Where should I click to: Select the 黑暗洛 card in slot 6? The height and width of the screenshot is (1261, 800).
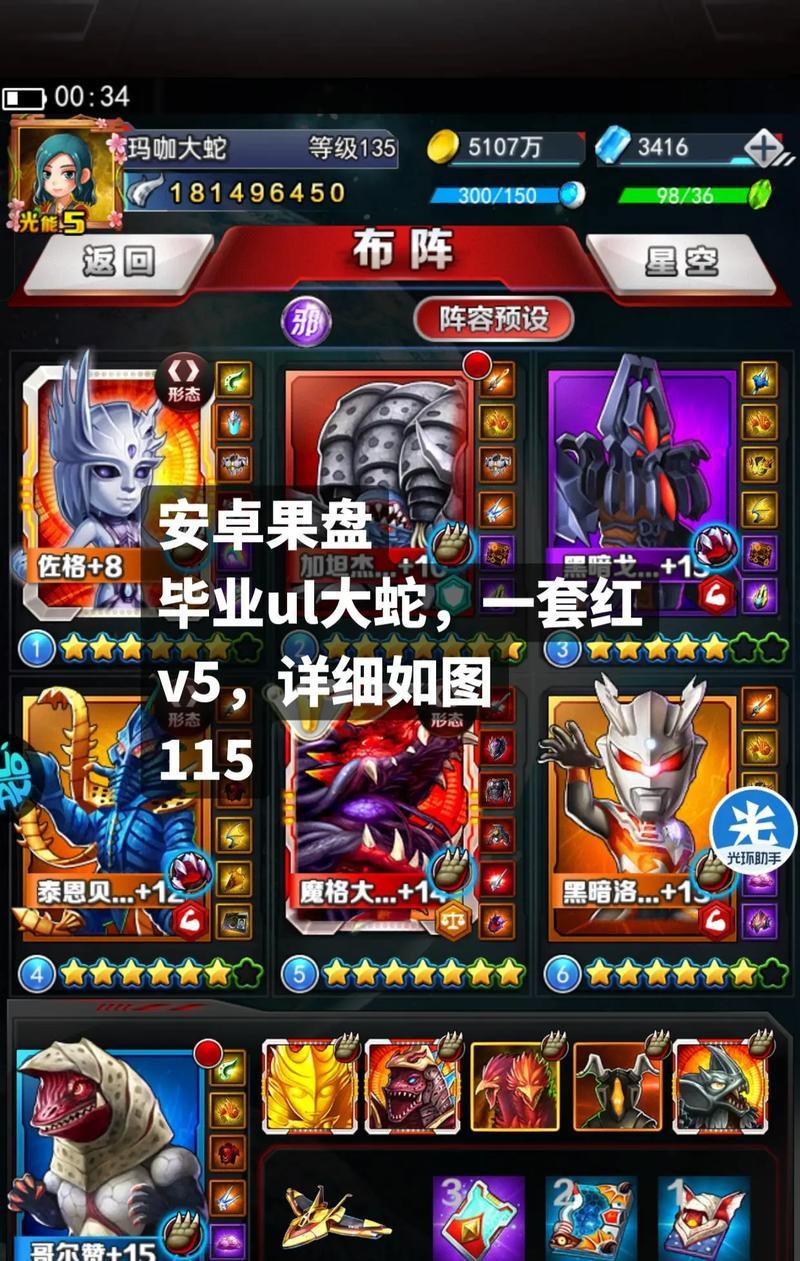630,800
